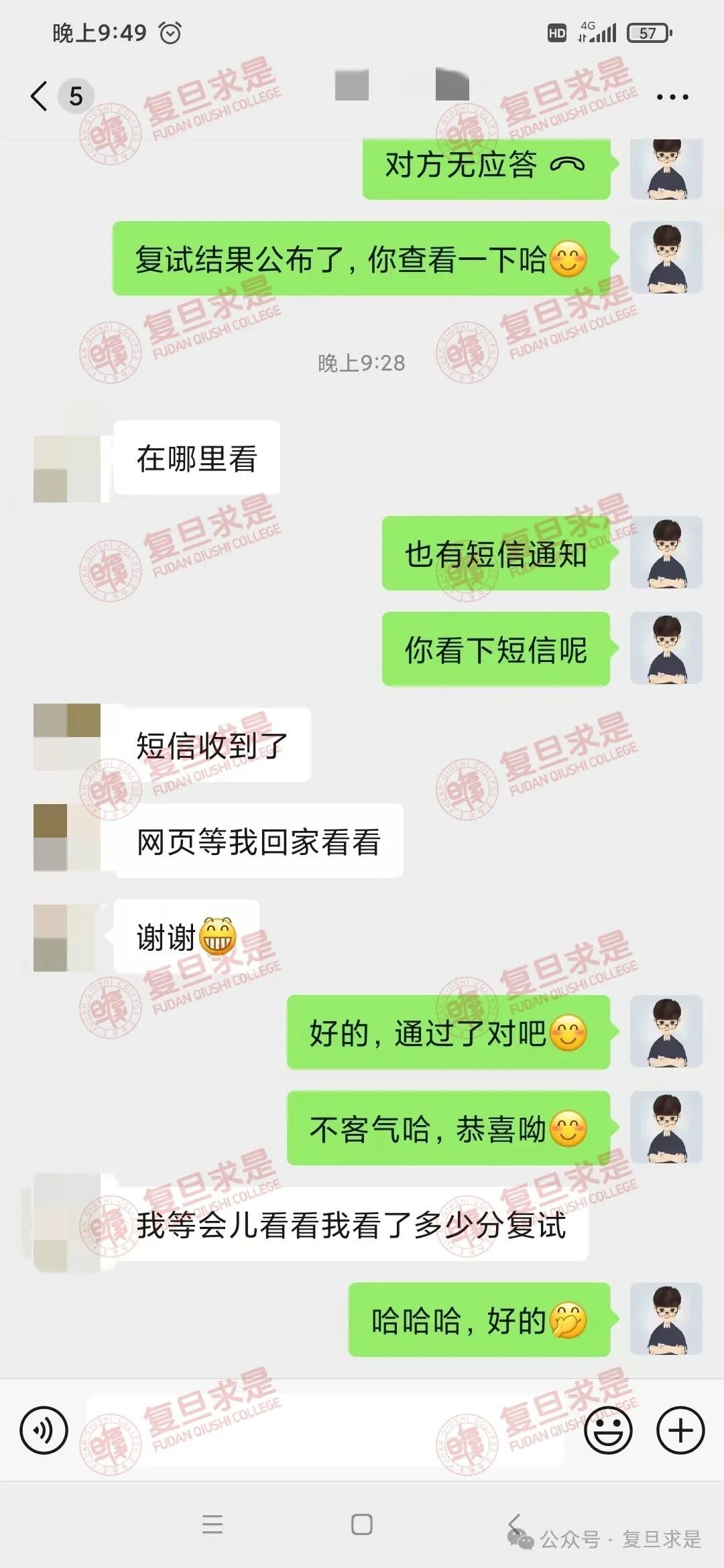724x1568 pixels.
Task: Open the chat overflow menu
Action: (x=672, y=97)
